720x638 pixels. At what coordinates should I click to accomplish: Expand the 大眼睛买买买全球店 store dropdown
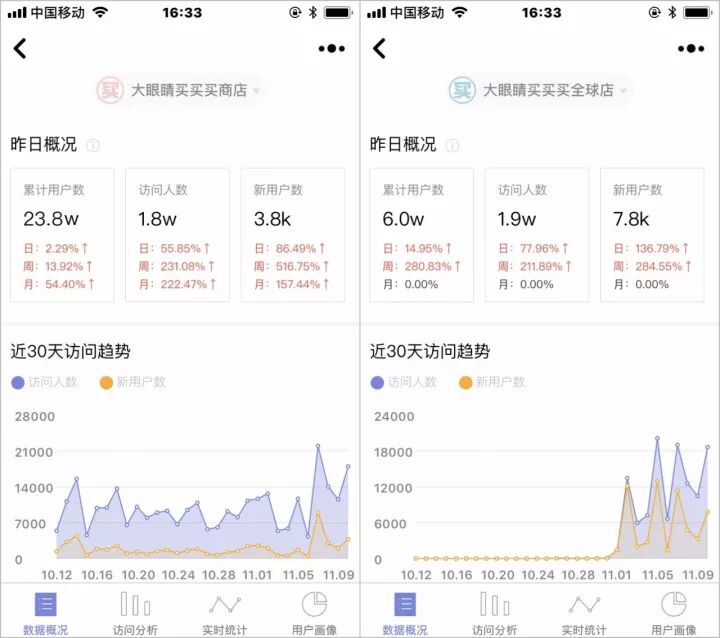[540, 90]
